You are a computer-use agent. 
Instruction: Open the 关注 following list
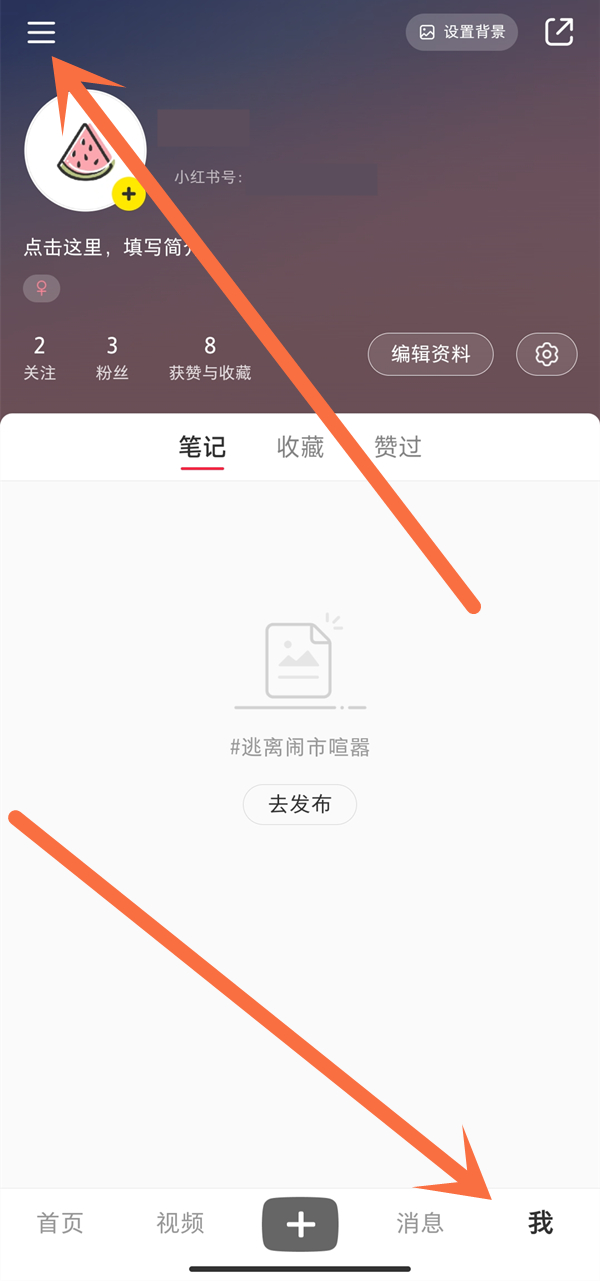pyautogui.click(x=40, y=358)
